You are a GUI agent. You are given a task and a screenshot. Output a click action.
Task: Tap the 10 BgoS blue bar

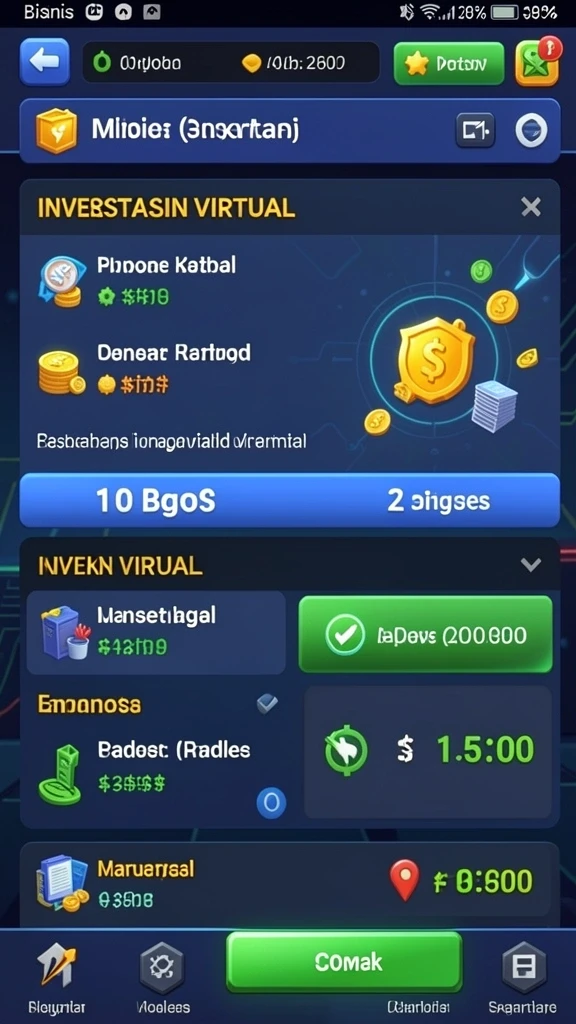pyautogui.click(x=289, y=500)
